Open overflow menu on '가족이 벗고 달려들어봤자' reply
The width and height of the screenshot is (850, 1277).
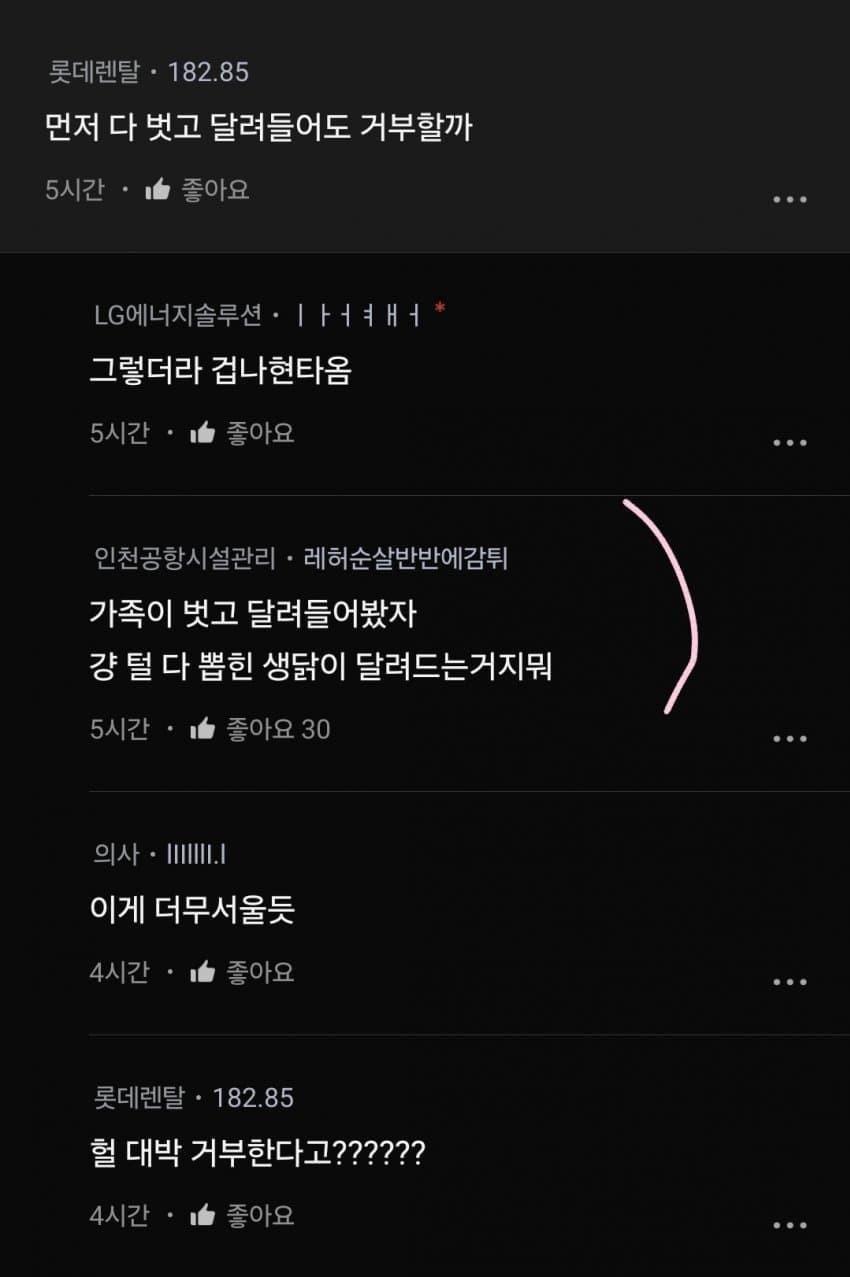(x=789, y=739)
